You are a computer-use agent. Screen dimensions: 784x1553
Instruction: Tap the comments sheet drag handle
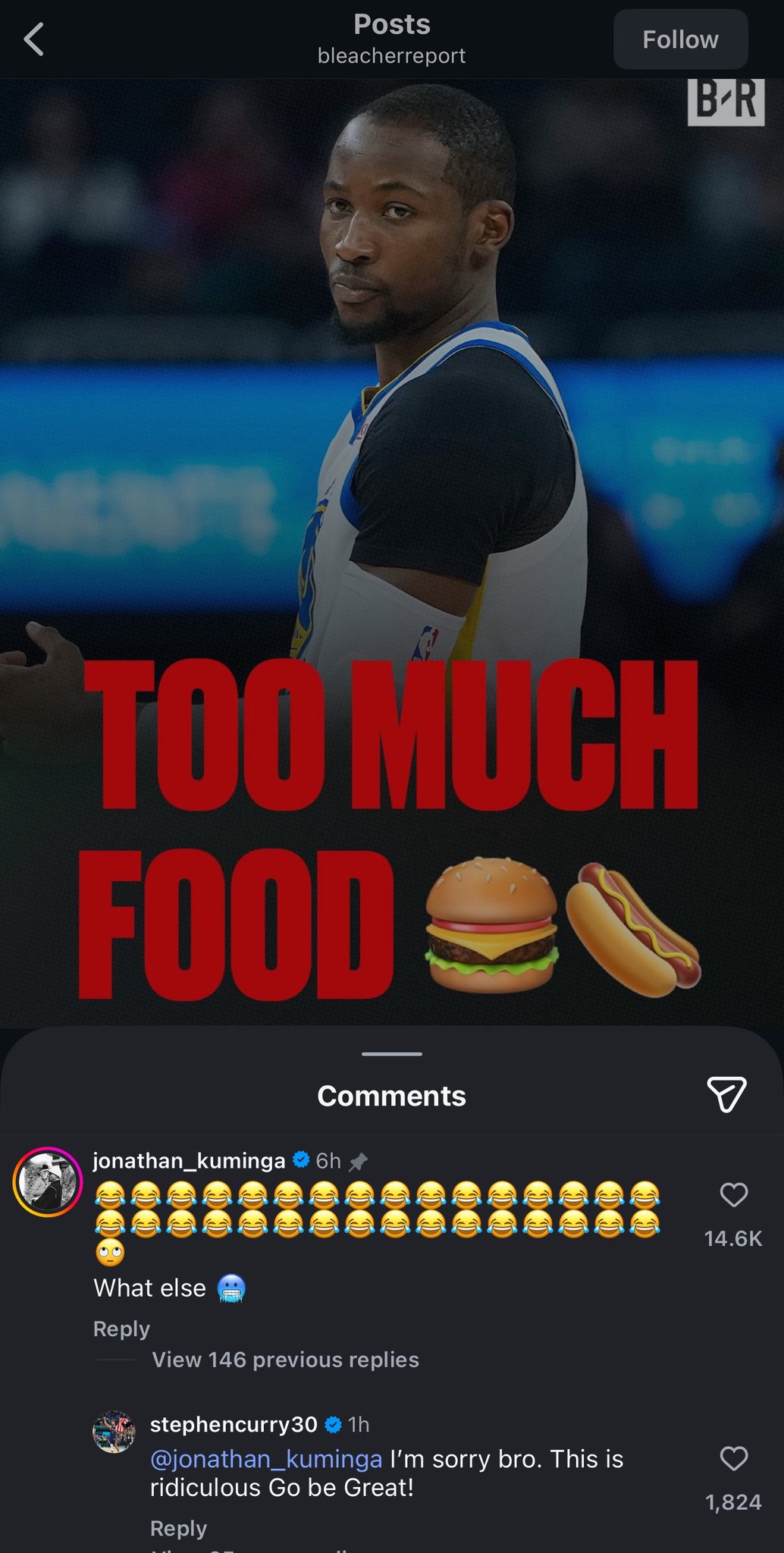[391, 1054]
